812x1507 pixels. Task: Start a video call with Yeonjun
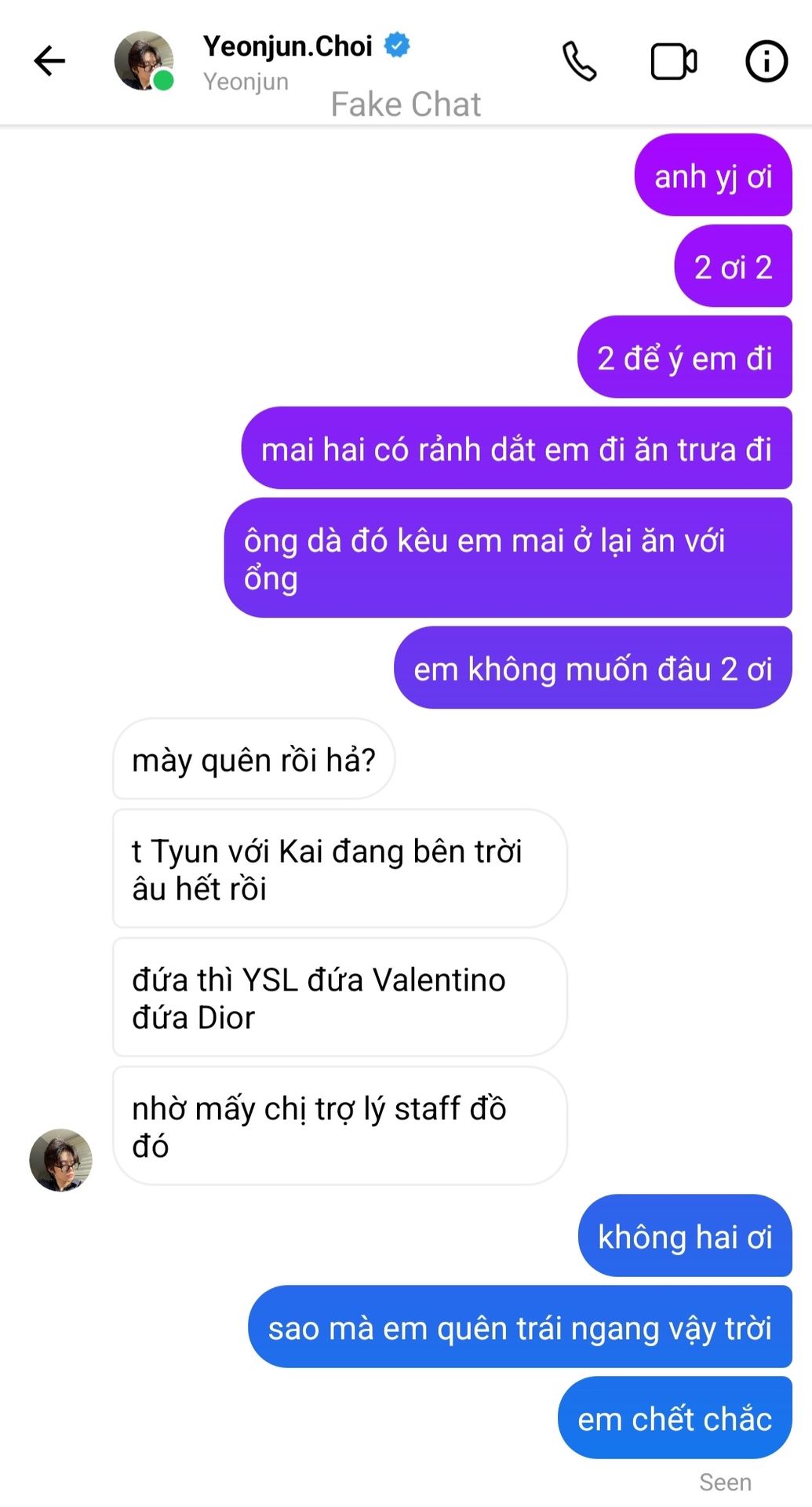[673, 62]
